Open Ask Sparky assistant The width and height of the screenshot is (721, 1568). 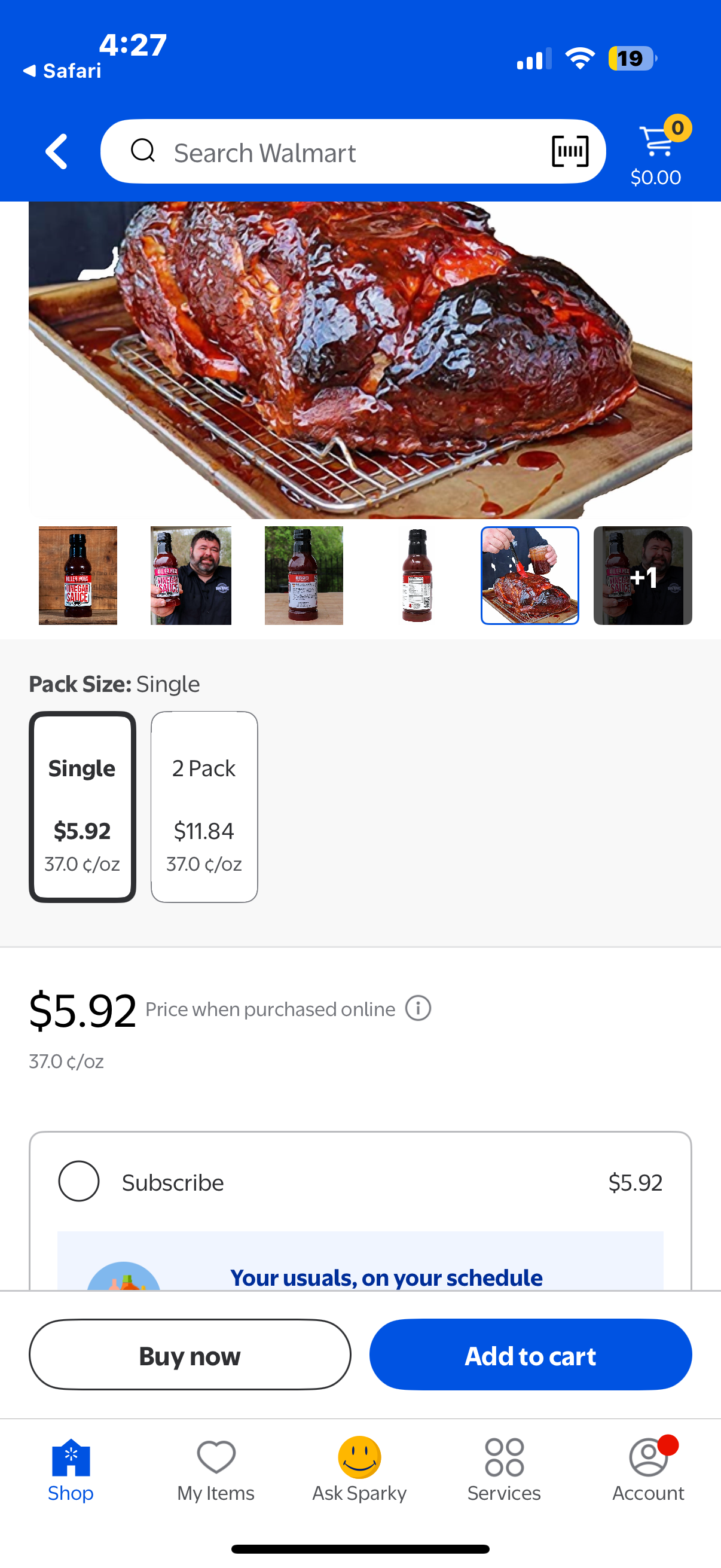tap(359, 1468)
